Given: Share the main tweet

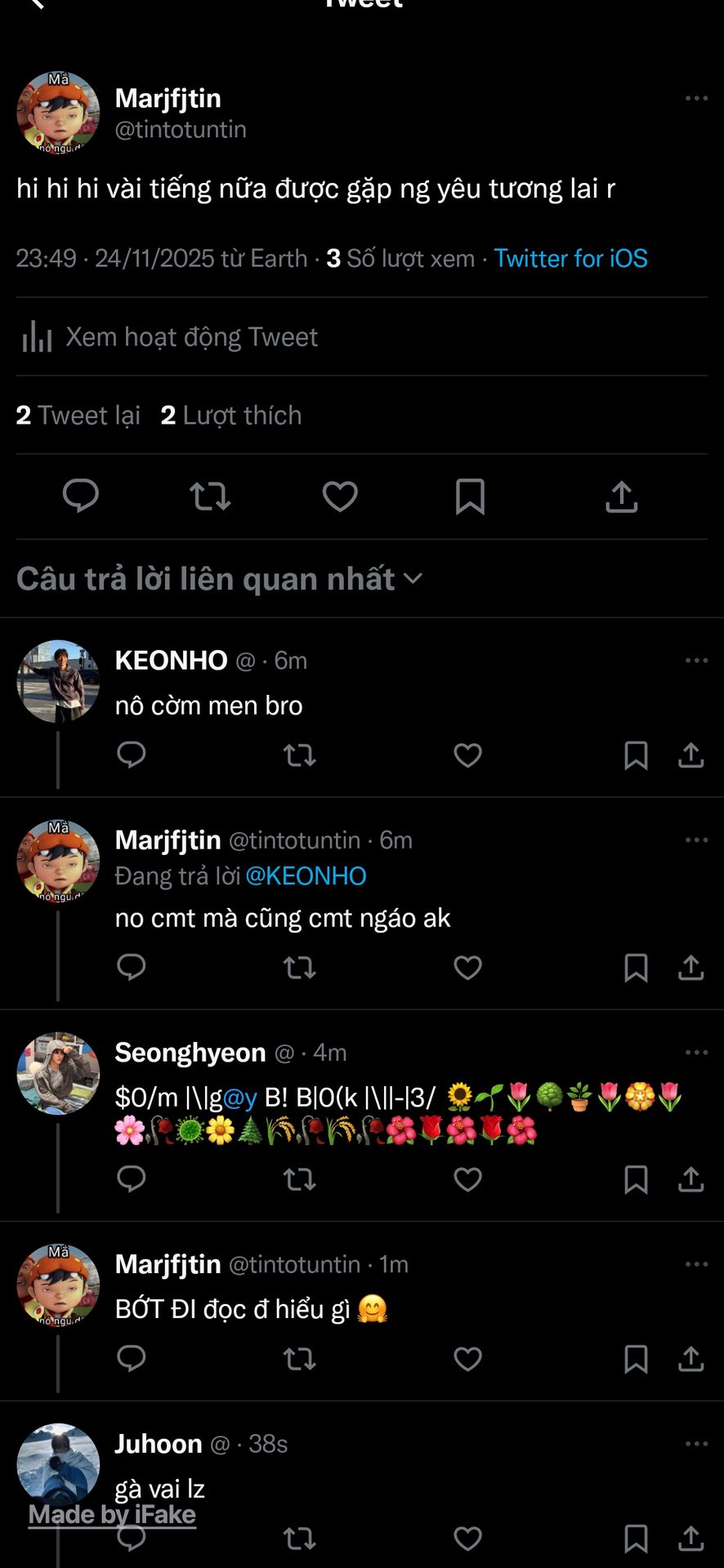Looking at the screenshot, I should pos(621,496).
